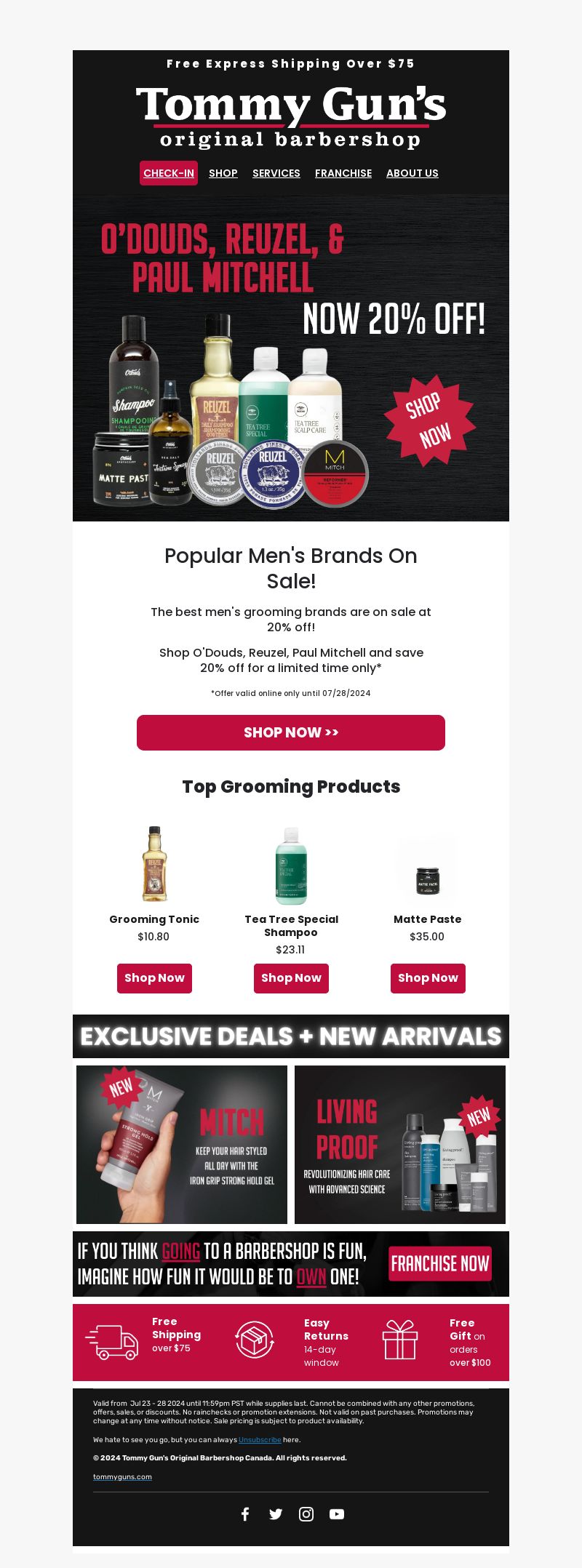Open the Facebook page icon
The width and height of the screenshot is (582, 1568).
click(x=245, y=1514)
